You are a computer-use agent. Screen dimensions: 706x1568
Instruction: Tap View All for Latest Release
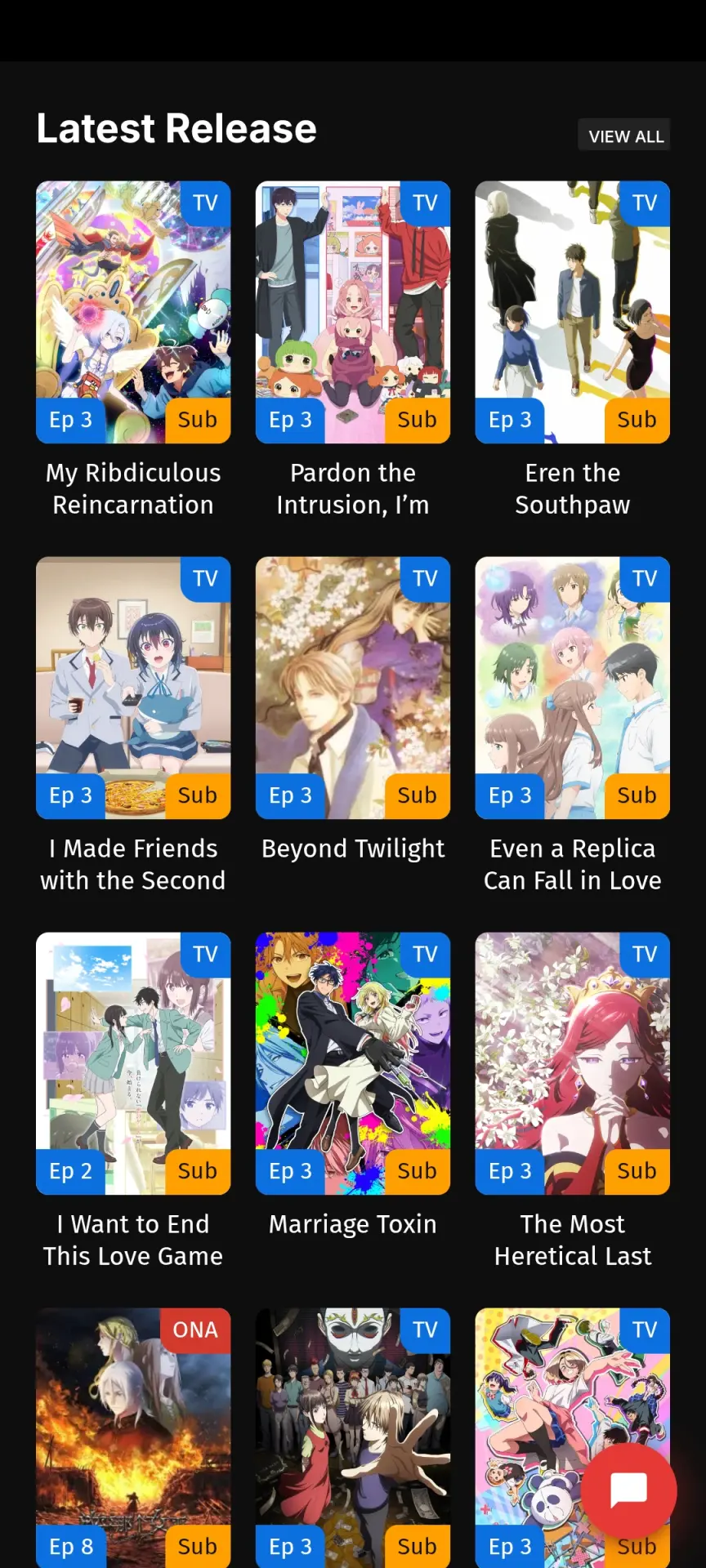click(626, 136)
